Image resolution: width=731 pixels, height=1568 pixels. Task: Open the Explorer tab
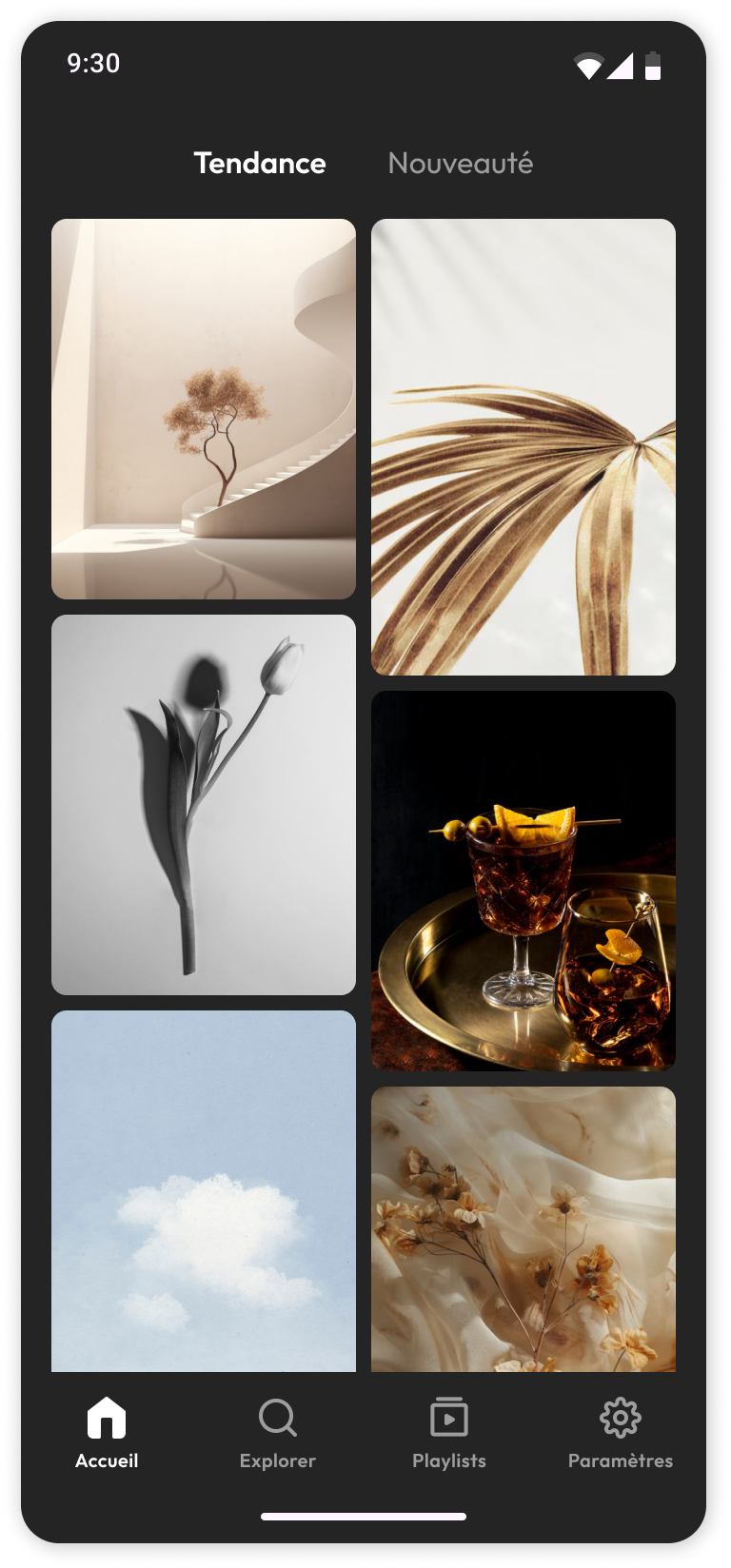point(278,1433)
